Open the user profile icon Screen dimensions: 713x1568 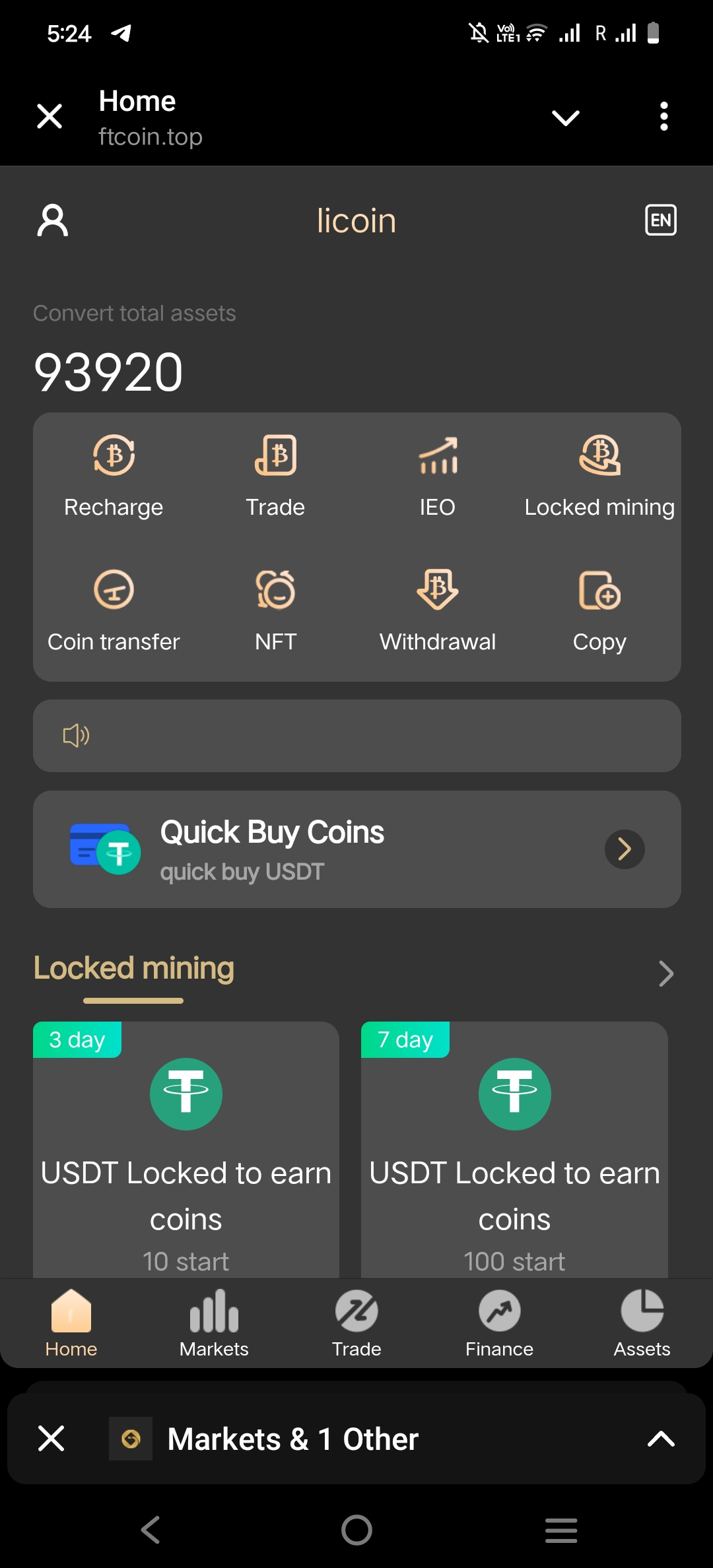[53, 220]
